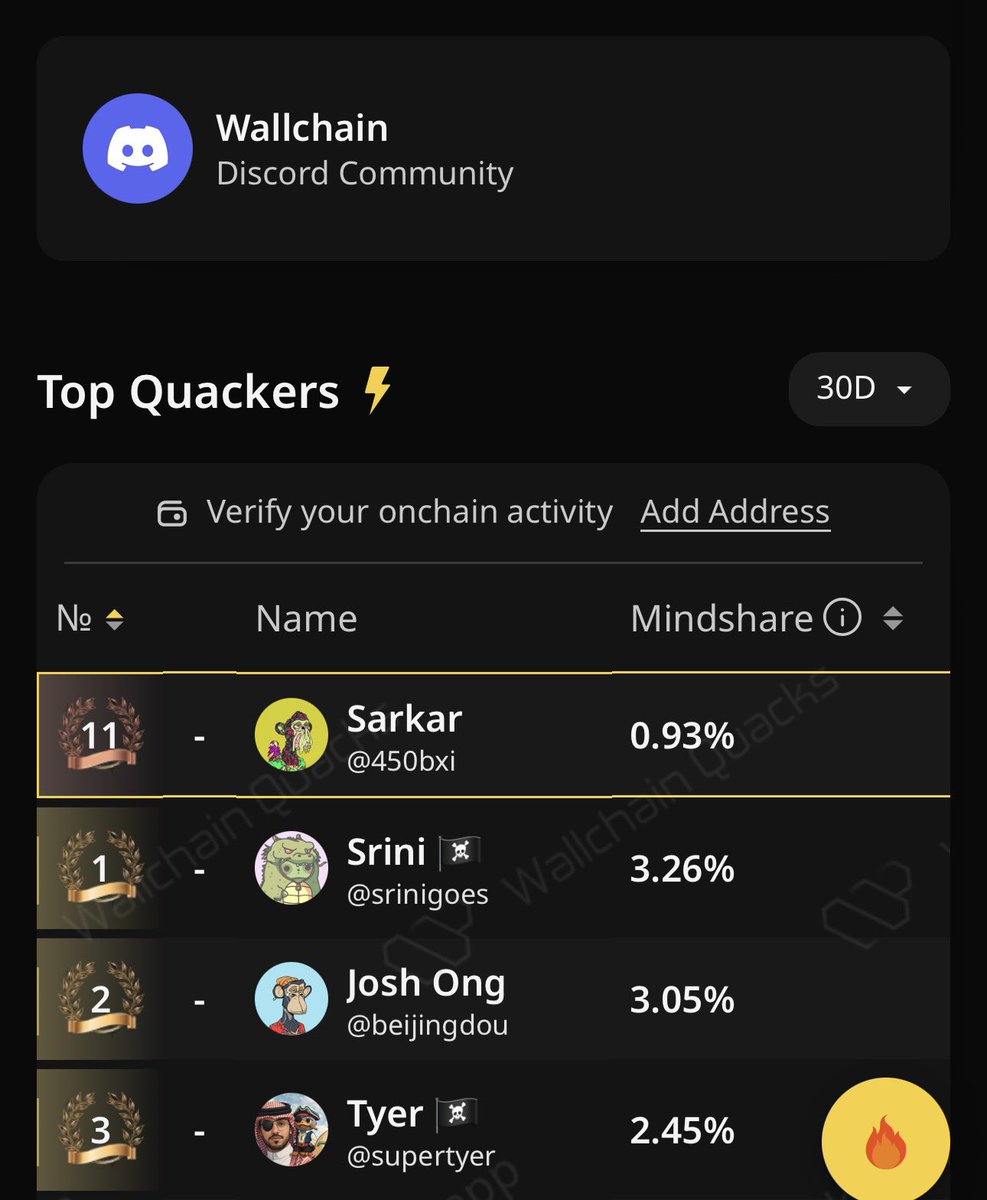Show the Mindshare info tooltip
987x1200 pixels.
coord(842,619)
